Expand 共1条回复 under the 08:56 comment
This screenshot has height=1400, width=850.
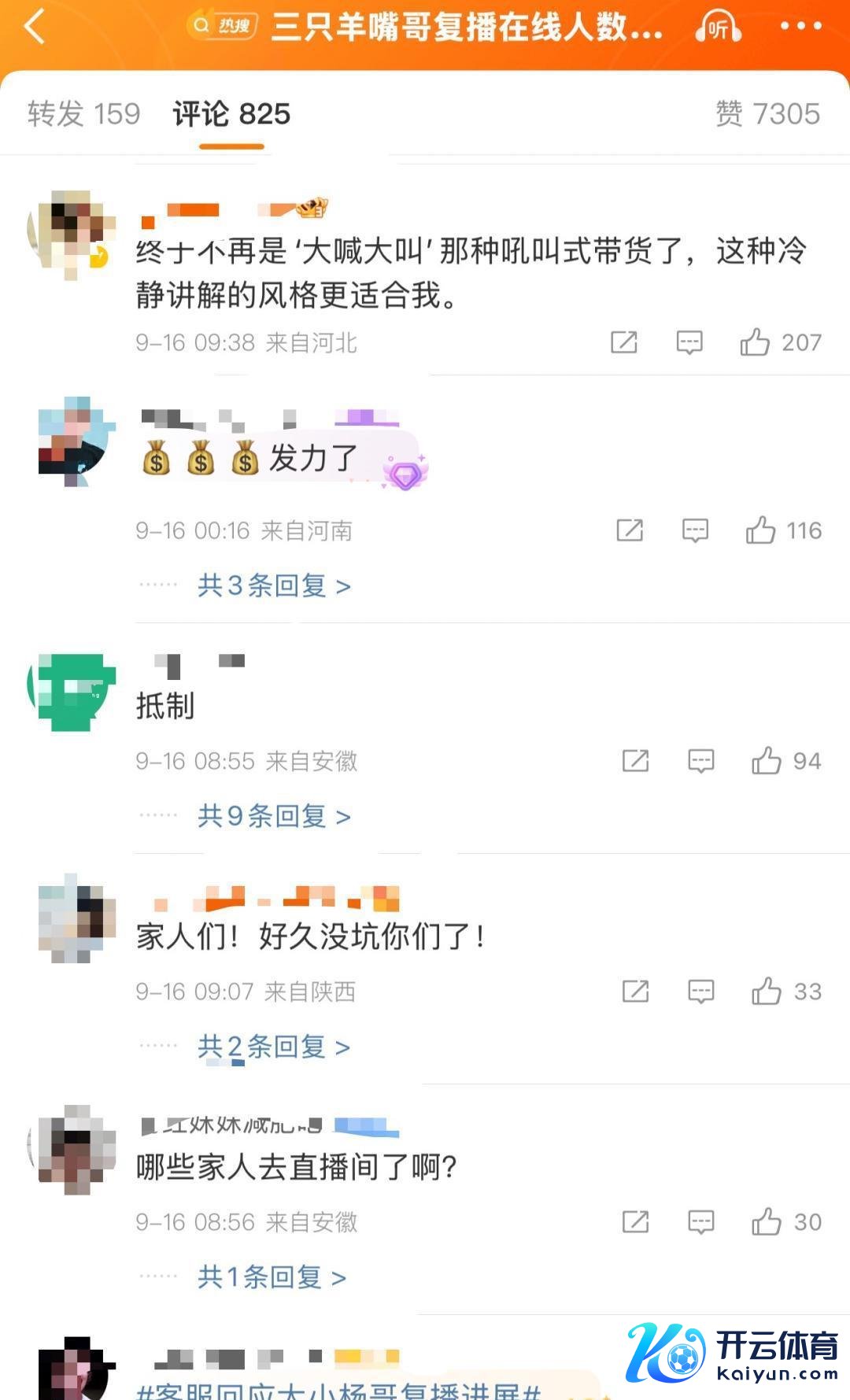[x=272, y=1277]
